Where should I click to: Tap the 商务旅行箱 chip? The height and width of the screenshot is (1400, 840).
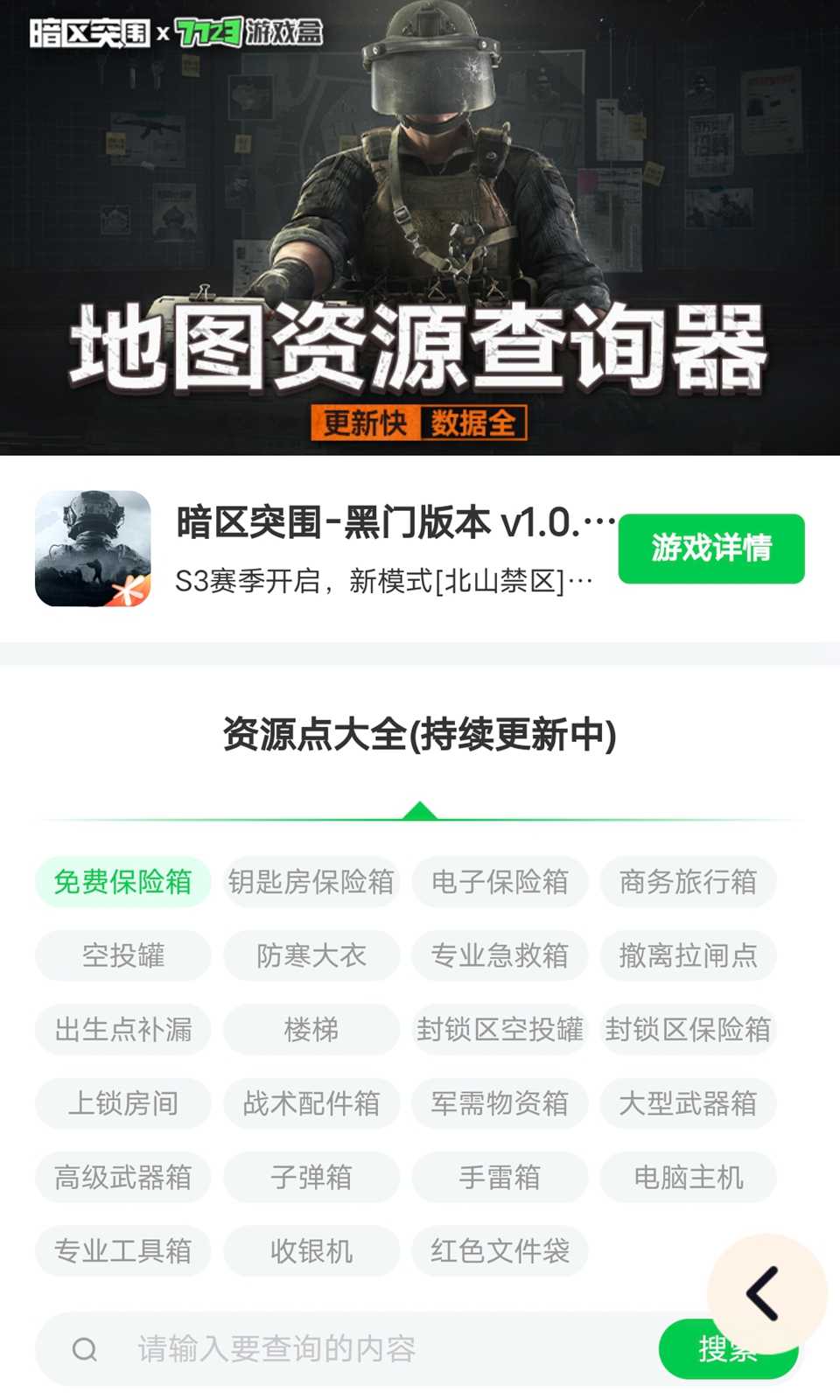click(688, 881)
